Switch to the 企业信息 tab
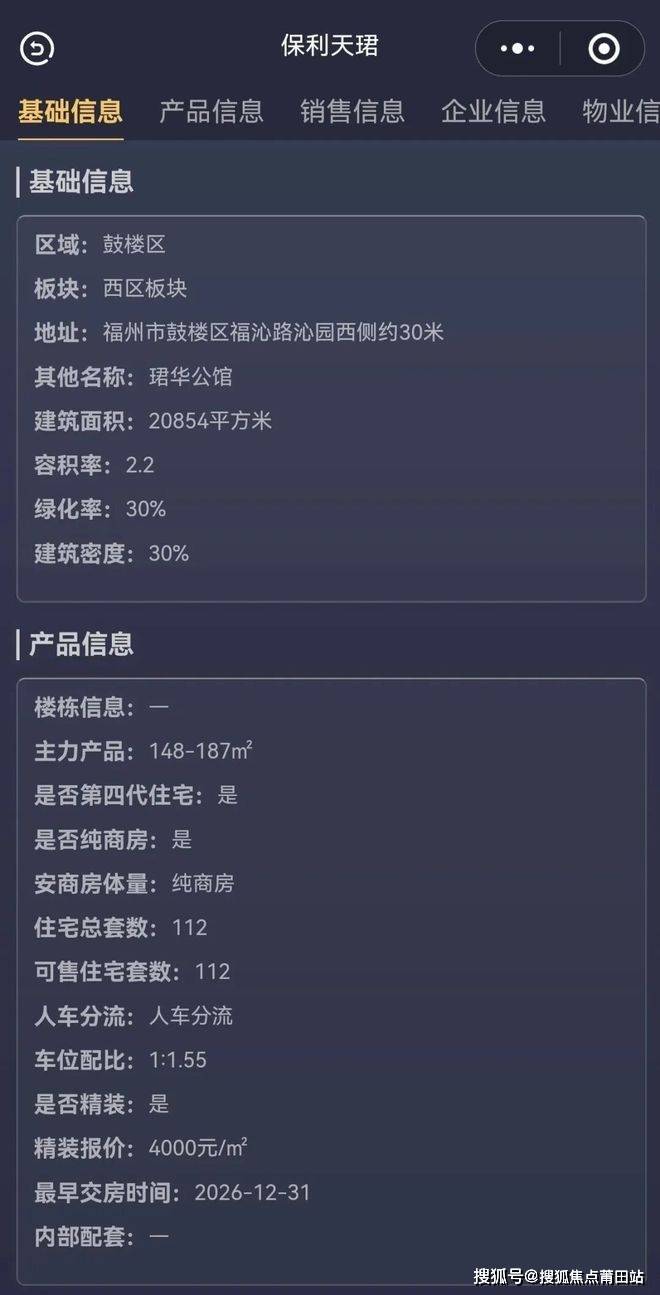Viewport: 660px width, 1295px height. click(x=493, y=111)
